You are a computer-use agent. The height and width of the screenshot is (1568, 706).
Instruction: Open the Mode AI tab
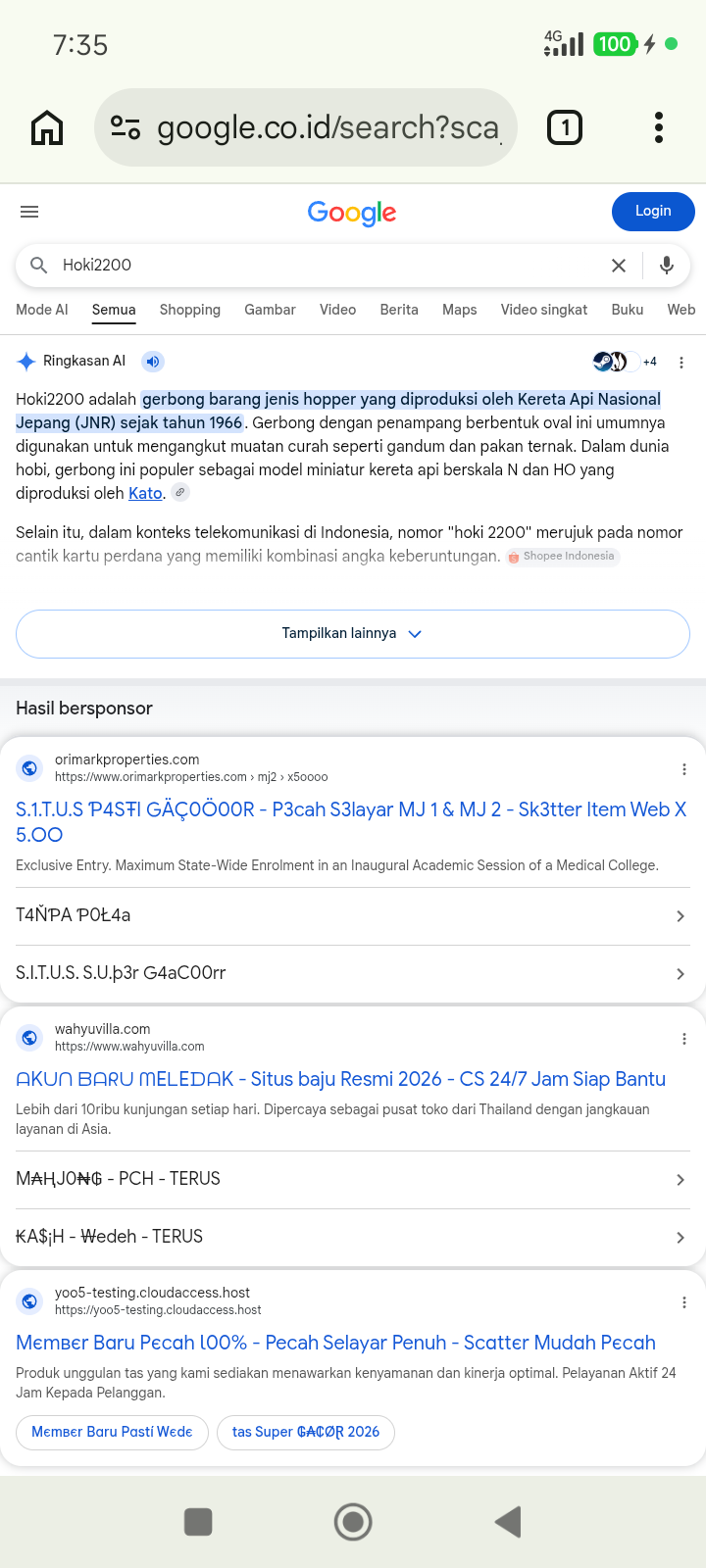tap(42, 310)
